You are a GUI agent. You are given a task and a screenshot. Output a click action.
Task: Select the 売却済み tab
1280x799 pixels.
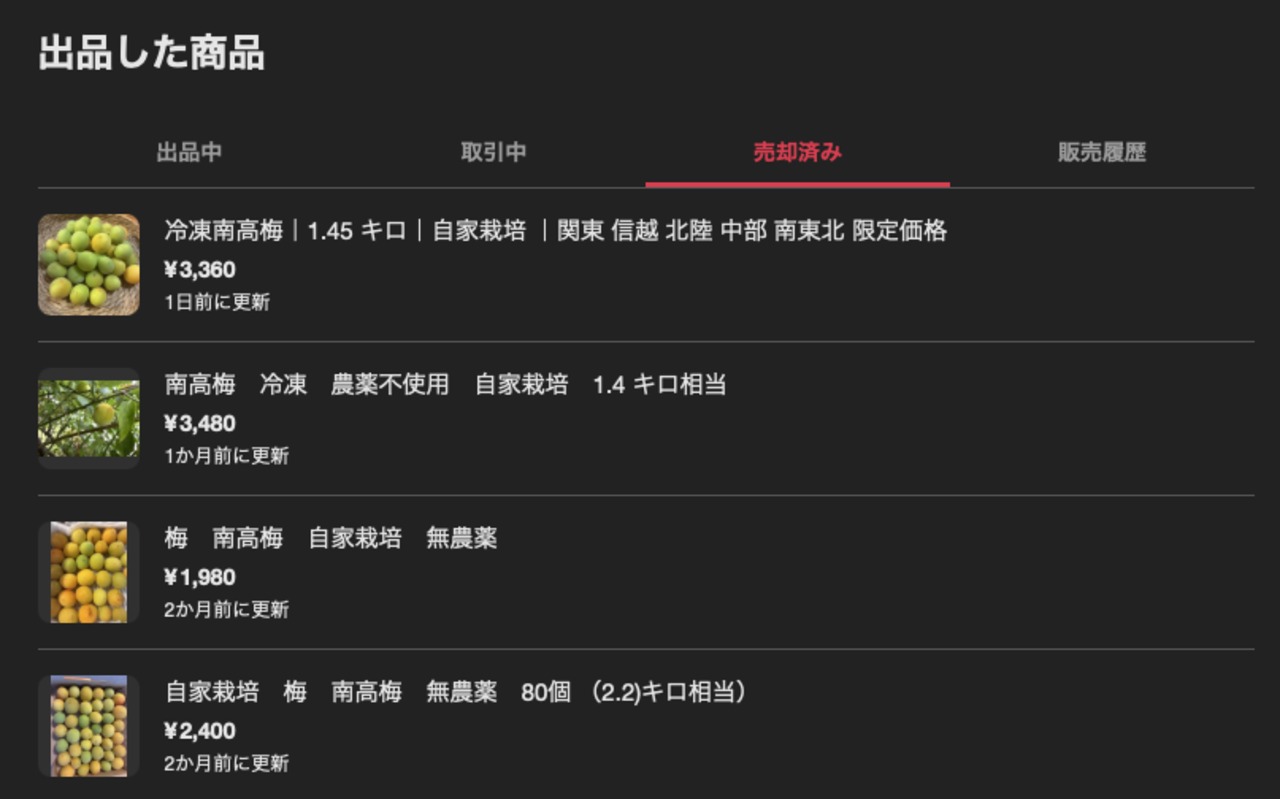798,153
